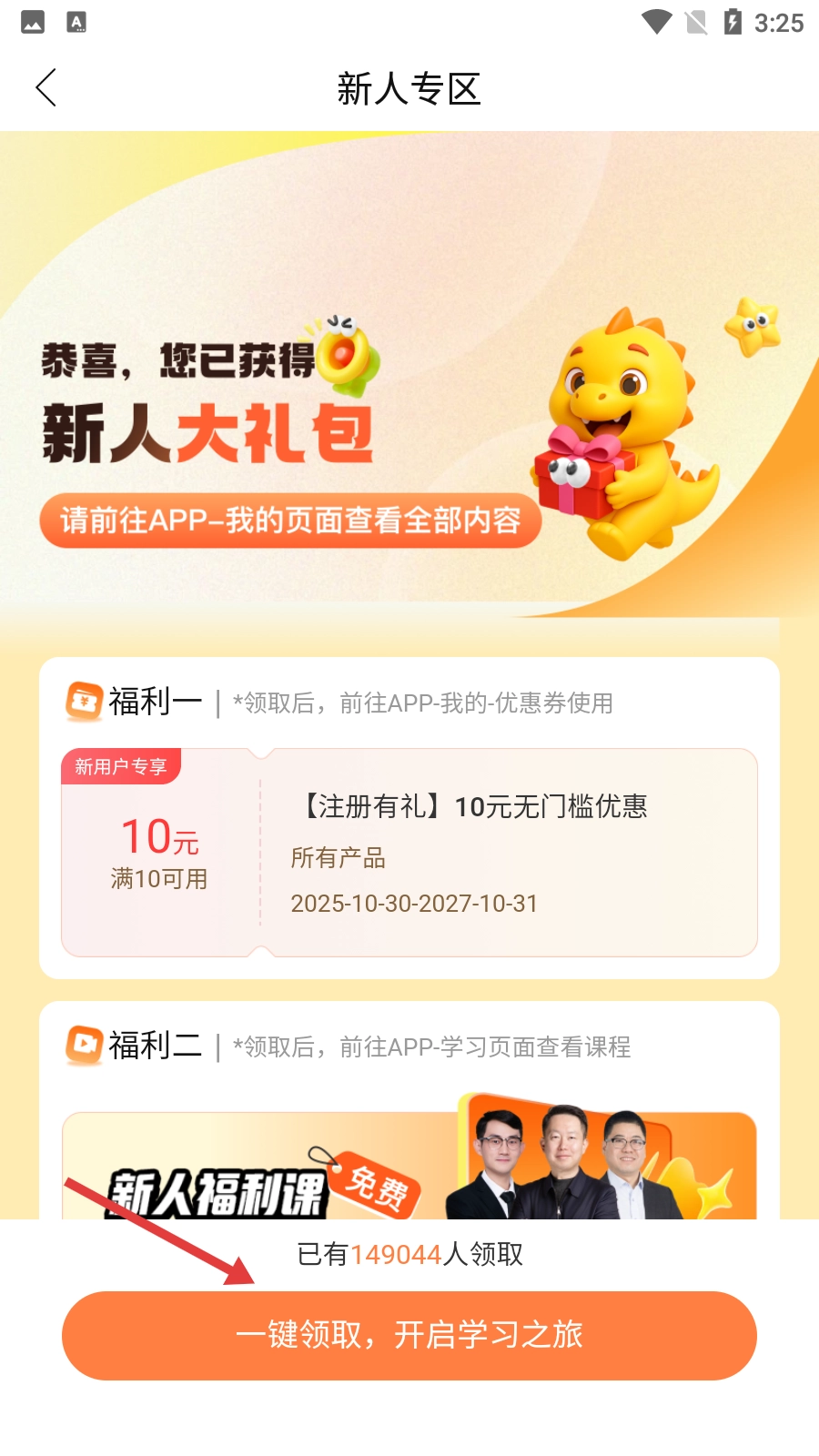Tap 一键领取，开启学习之旅 button

409,1335
